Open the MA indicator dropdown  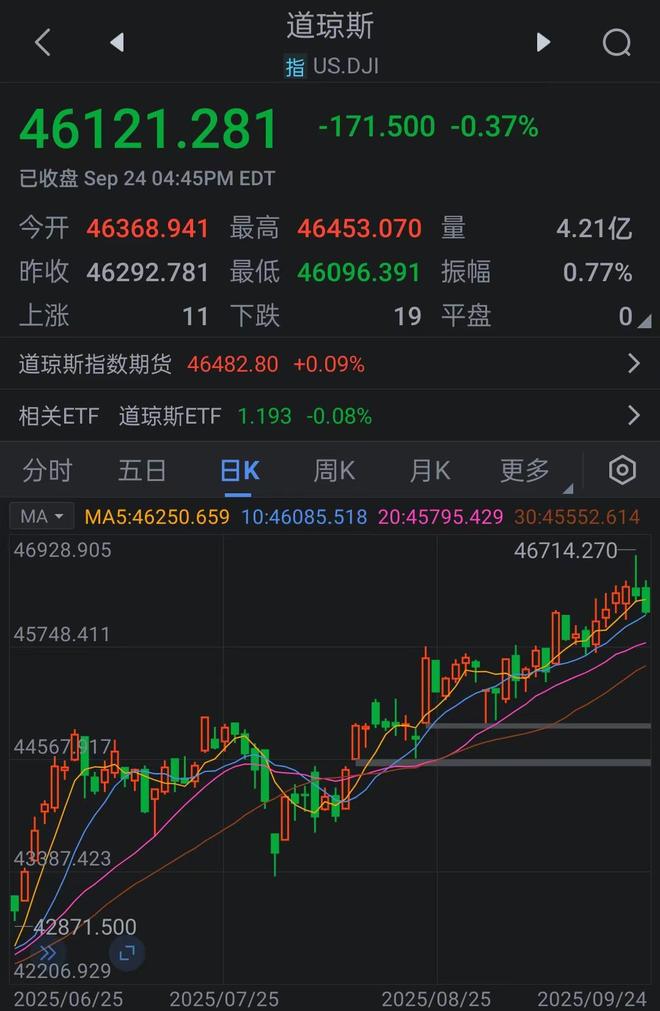(x=41, y=517)
